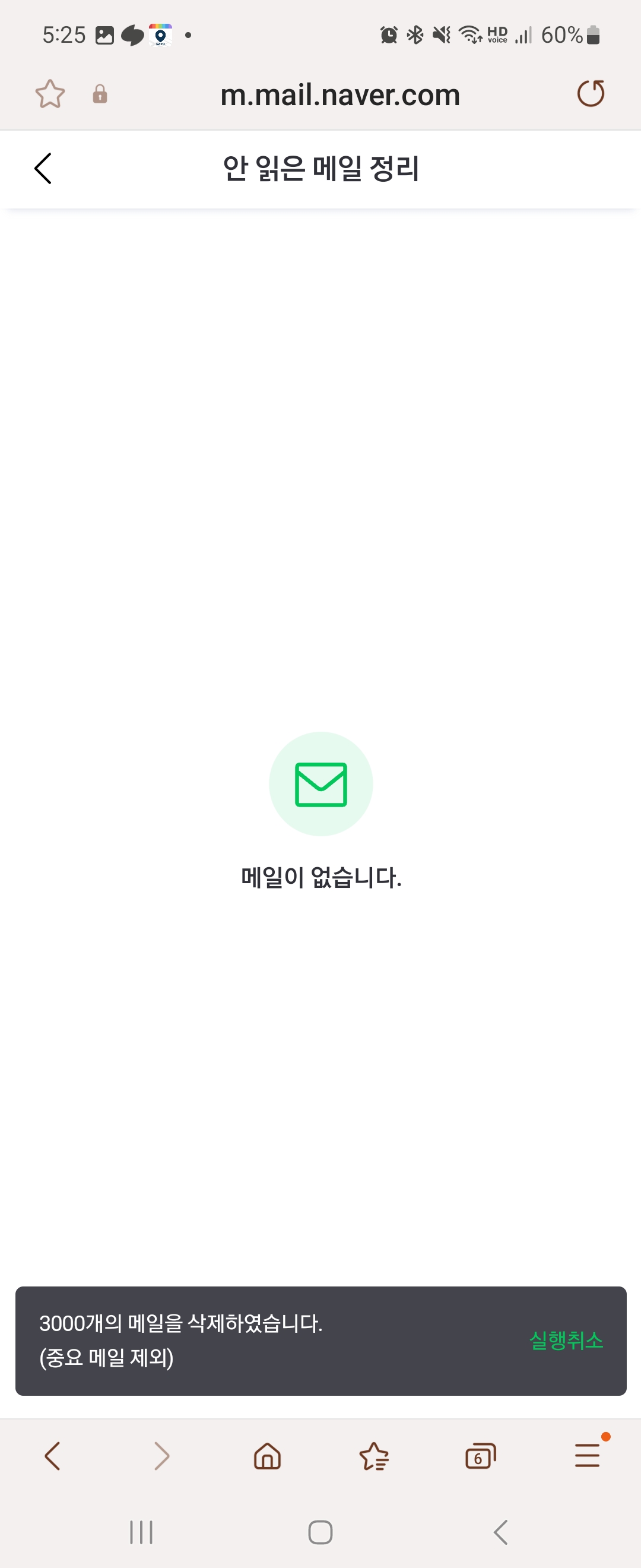Screen dimensions: 641x1568
Task: Open recent apps from system navigation
Action: [141, 1532]
